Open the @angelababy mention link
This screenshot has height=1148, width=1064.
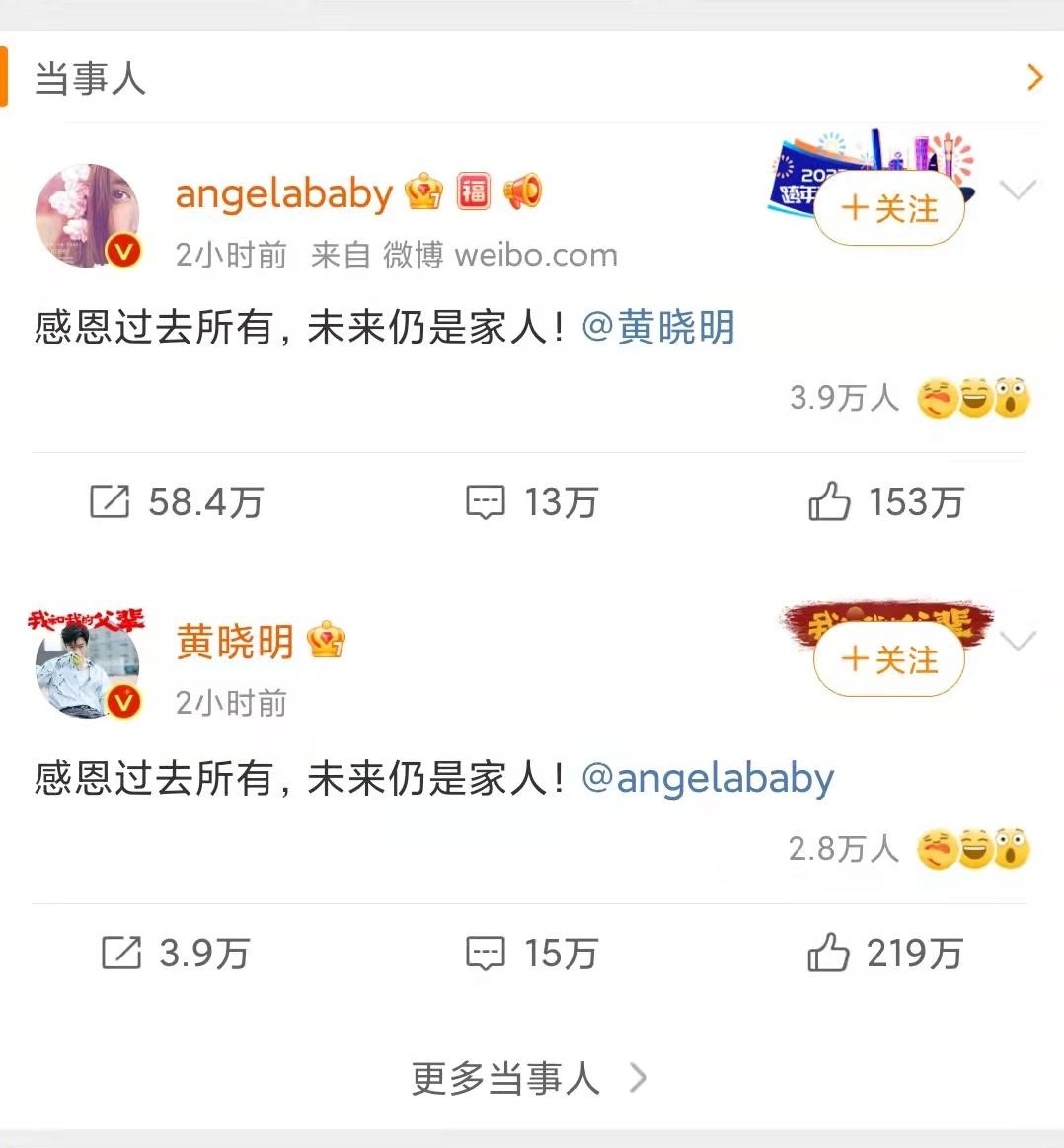pyautogui.click(x=708, y=779)
